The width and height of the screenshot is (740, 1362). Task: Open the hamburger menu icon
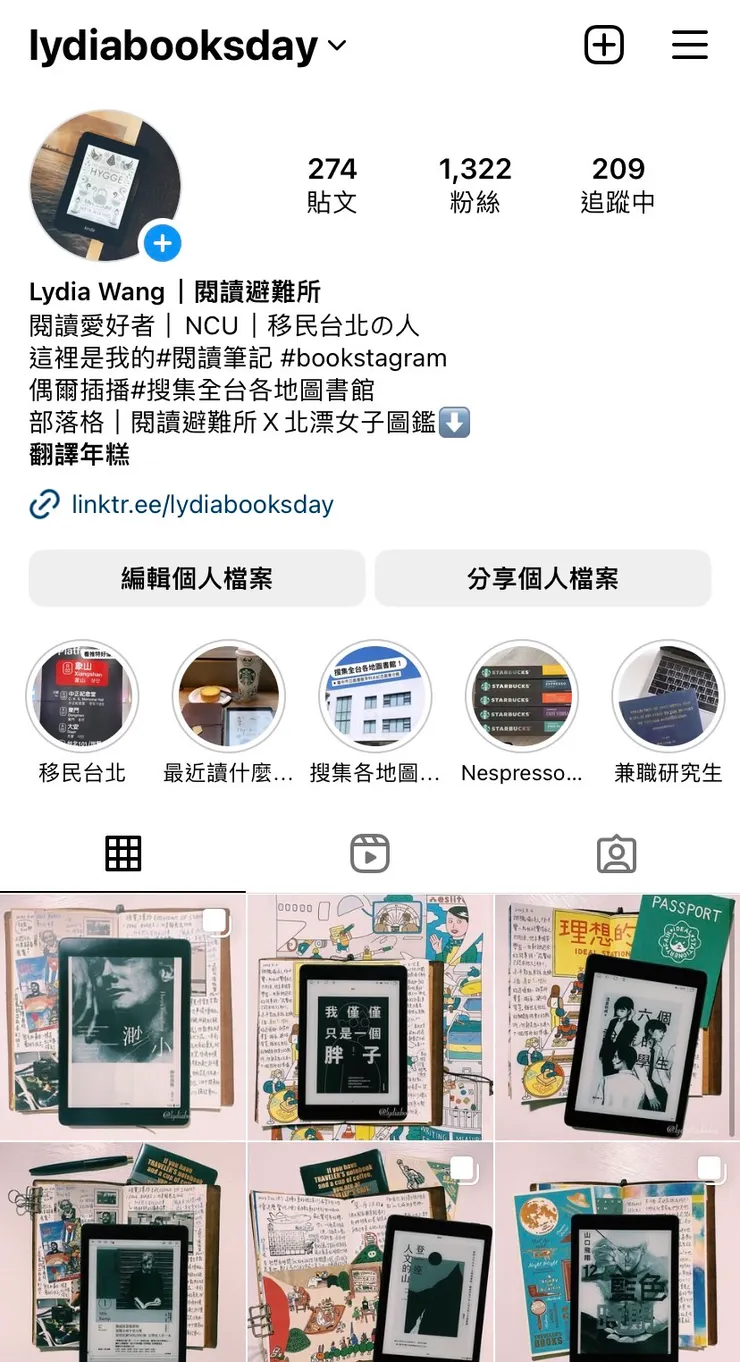click(689, 45)
